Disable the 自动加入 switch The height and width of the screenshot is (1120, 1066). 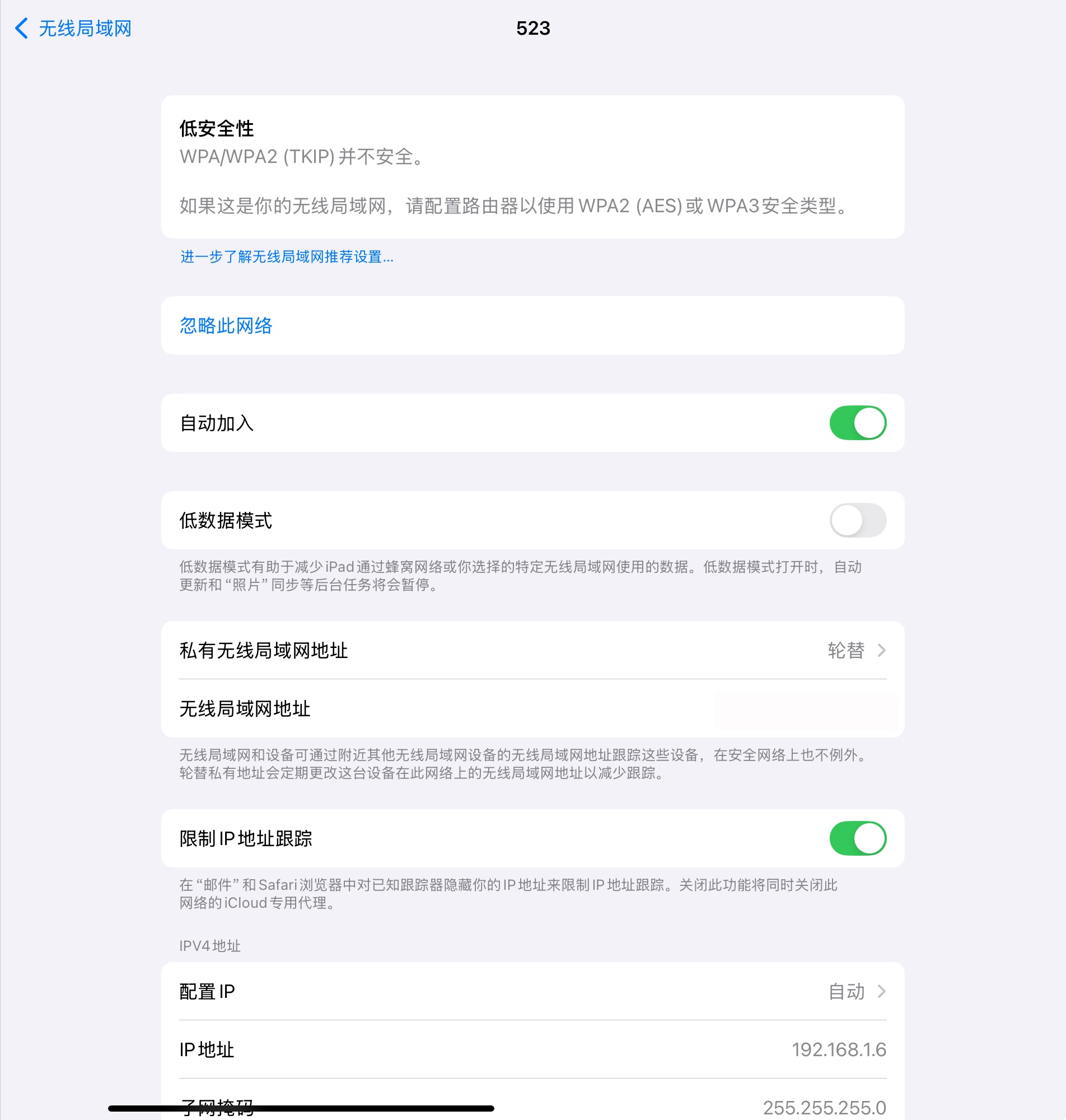857,423
